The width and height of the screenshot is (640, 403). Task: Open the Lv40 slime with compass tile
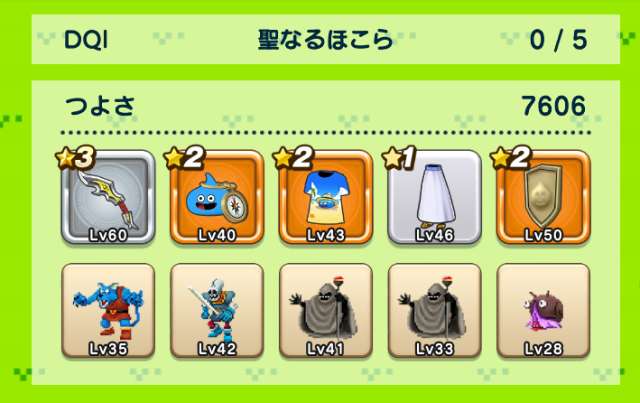pos(217,199)
